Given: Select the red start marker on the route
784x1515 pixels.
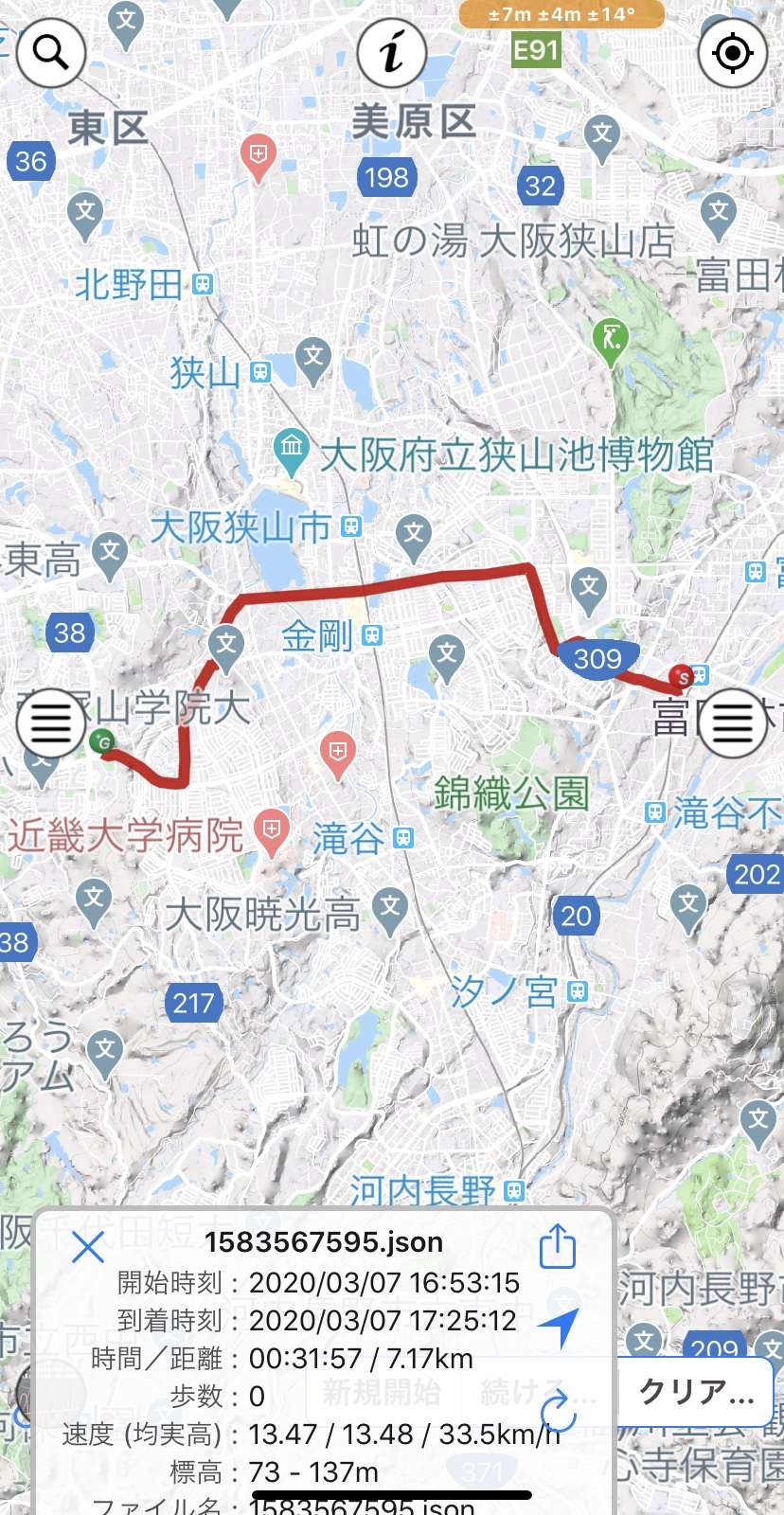Looking at the screenshot, I should 682,678.
